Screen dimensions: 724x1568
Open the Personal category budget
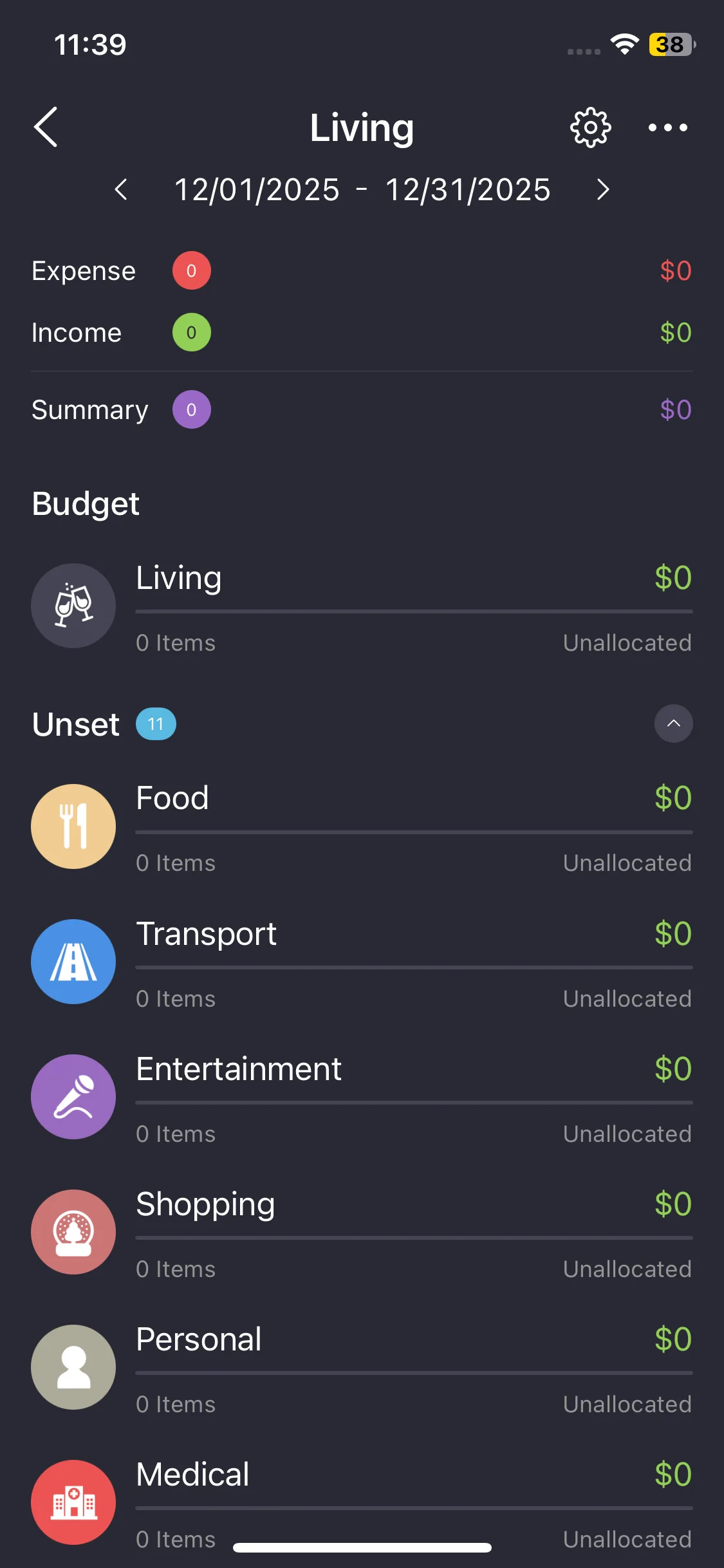point(362,1367)
